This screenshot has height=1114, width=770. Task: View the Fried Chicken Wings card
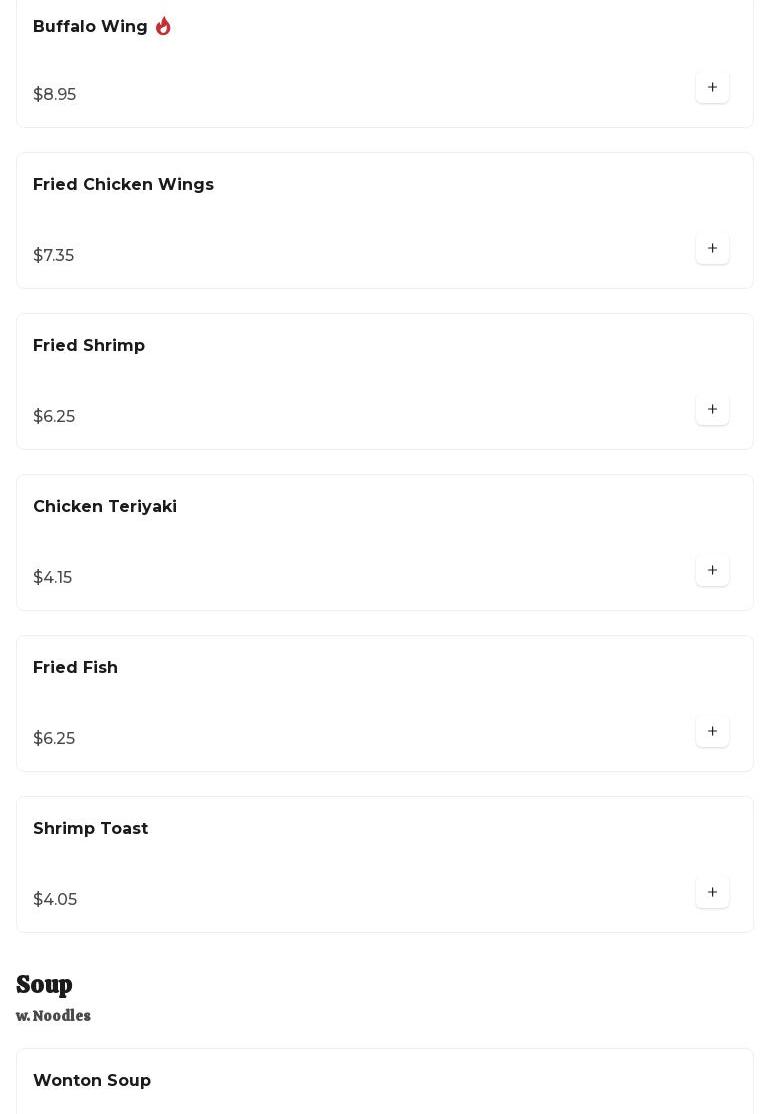[x=123, y=185]
